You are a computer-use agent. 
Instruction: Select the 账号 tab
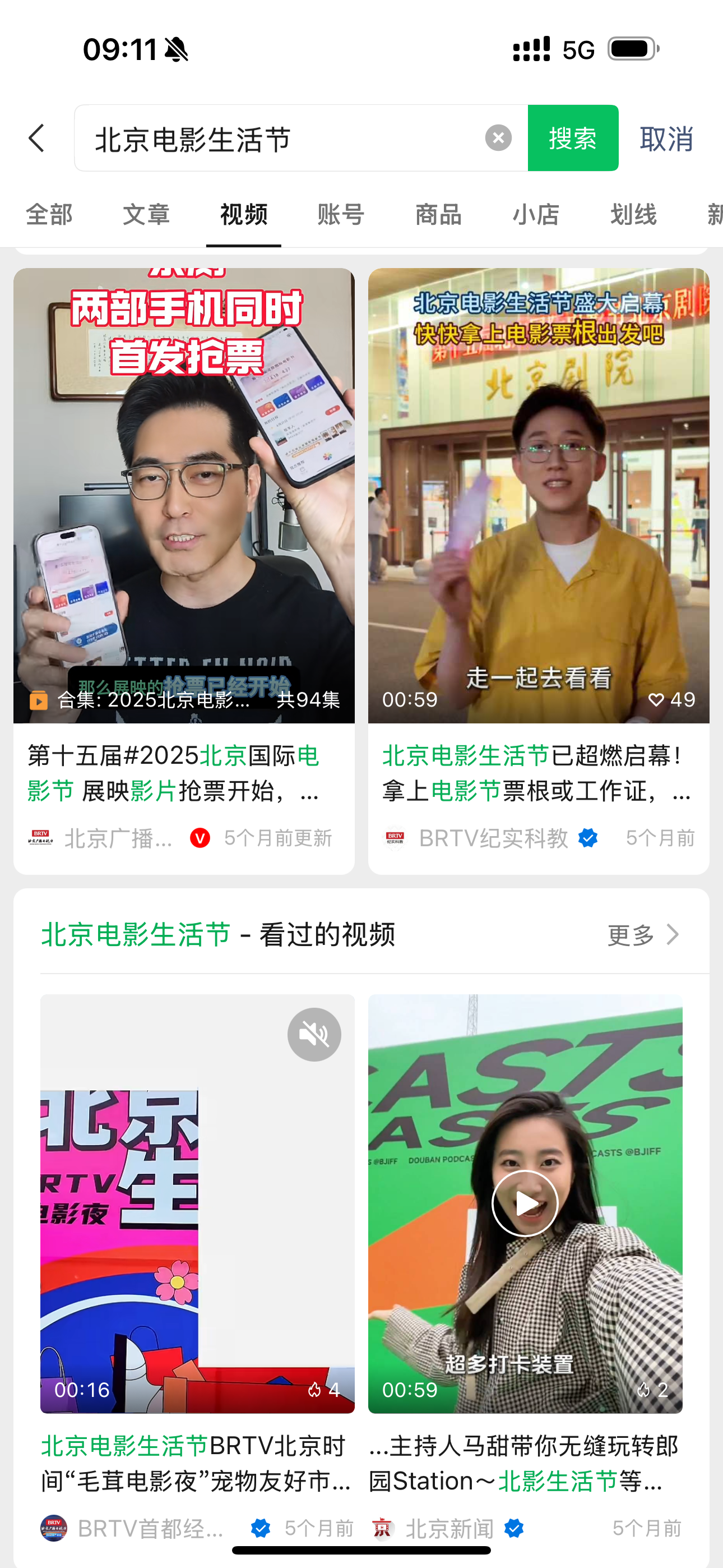341,215
